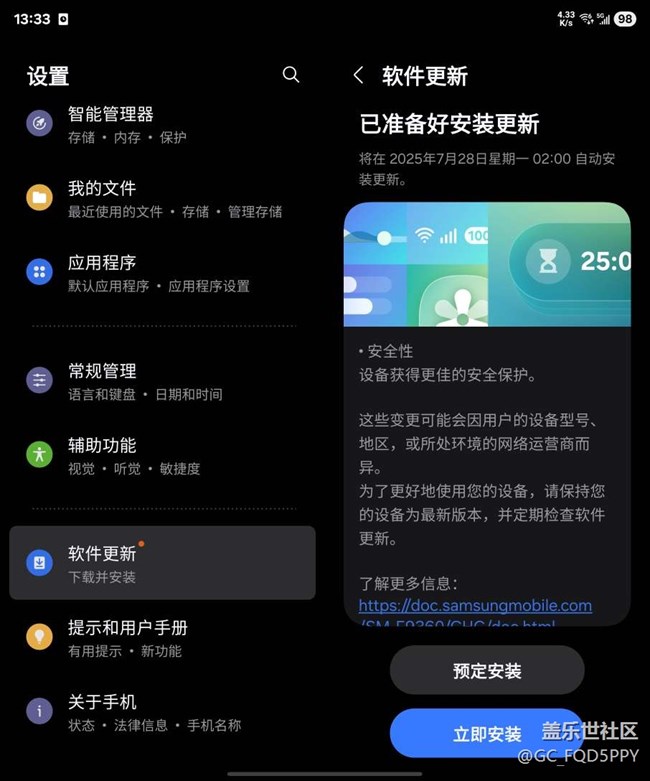Open 智能管理器 settings
Screen dimensions: 650x781
click(x=160, y=124)
